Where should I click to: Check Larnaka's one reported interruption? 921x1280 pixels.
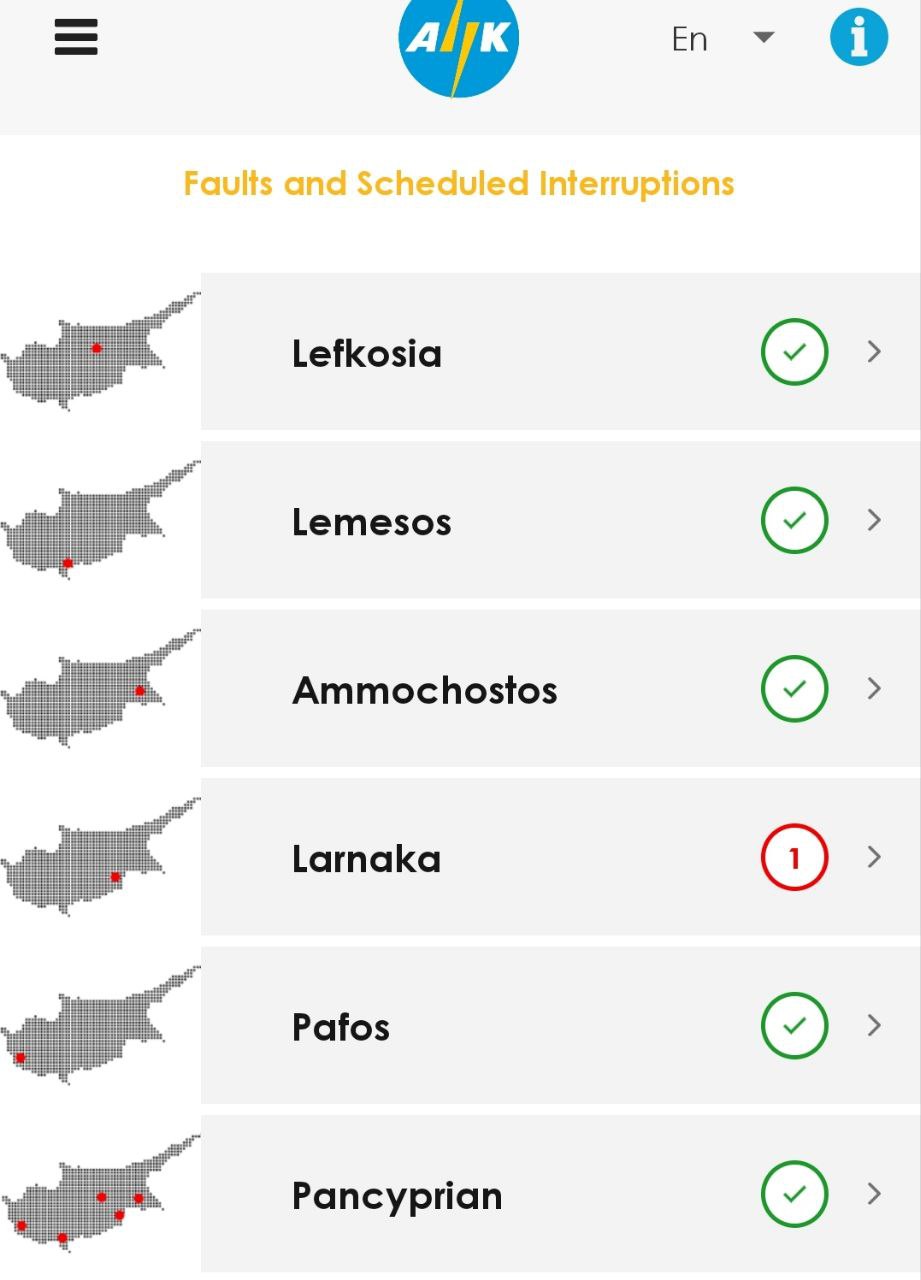[794, 858]
